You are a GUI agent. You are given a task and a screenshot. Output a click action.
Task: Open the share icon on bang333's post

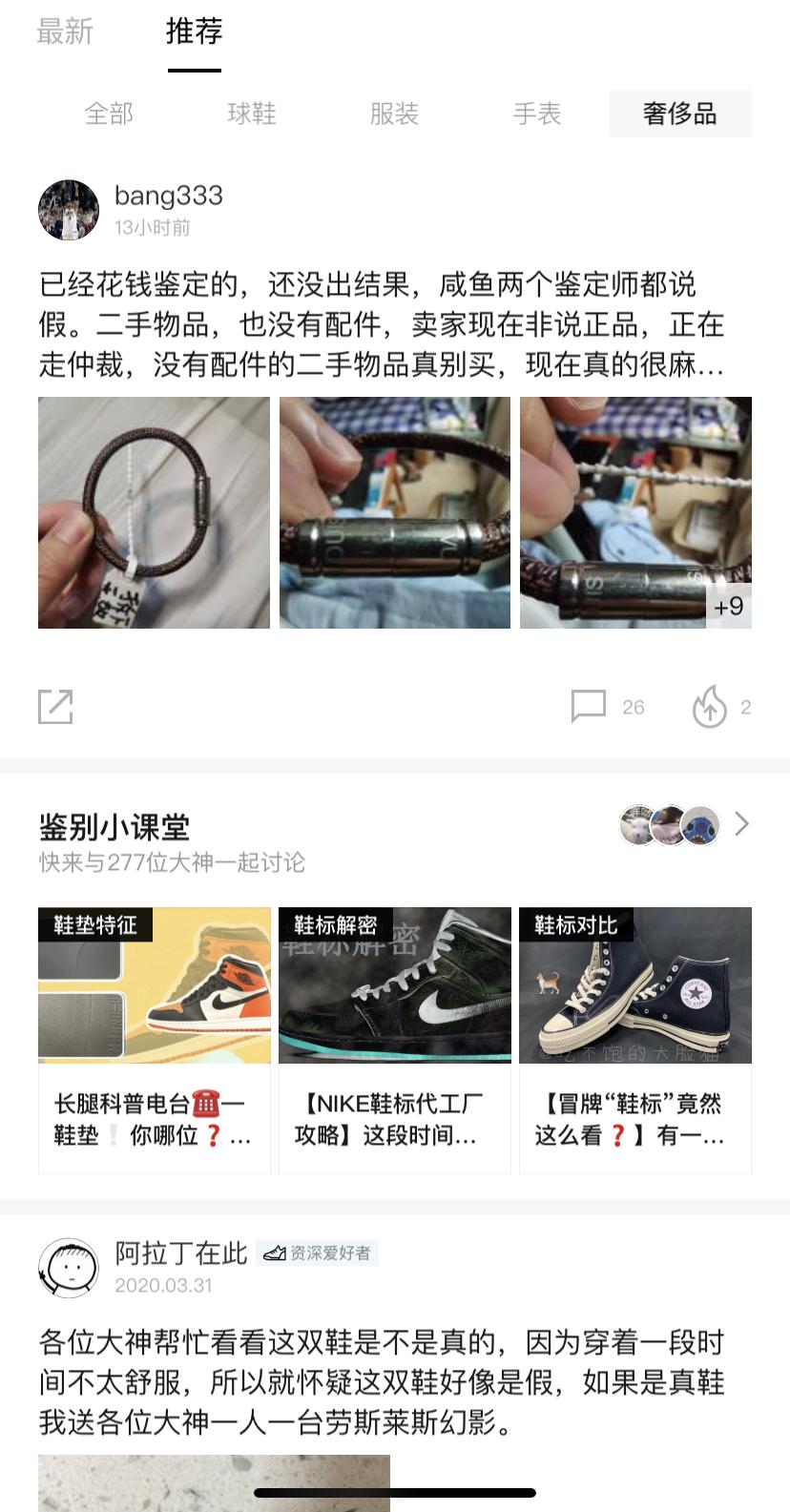coord(55,706)
